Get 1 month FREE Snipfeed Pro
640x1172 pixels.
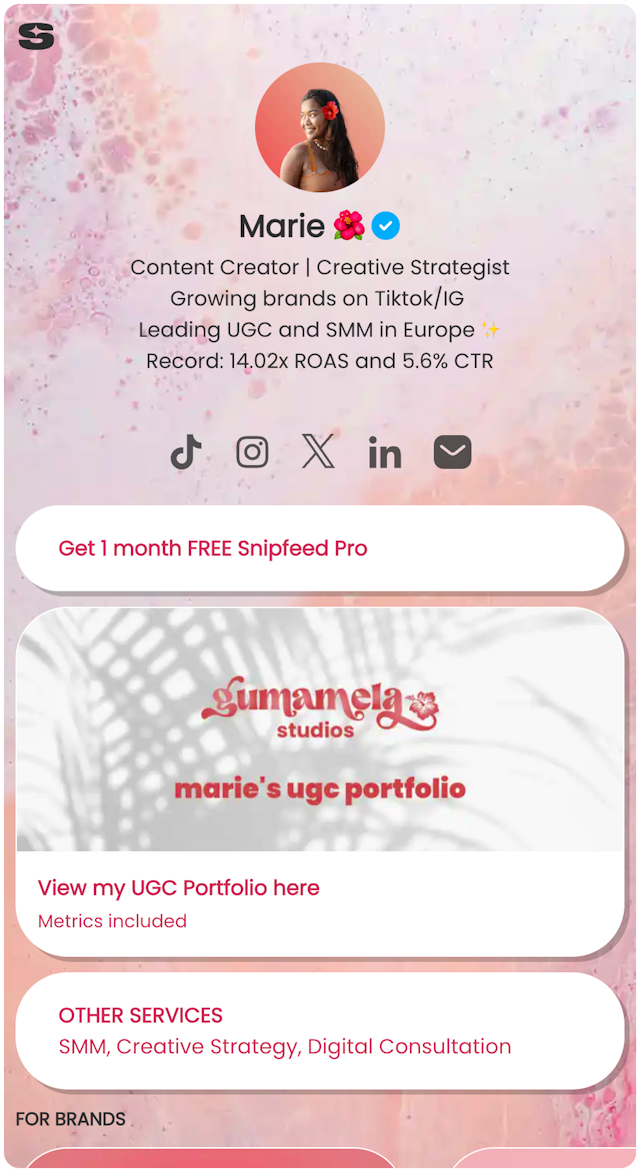point(320,548)
